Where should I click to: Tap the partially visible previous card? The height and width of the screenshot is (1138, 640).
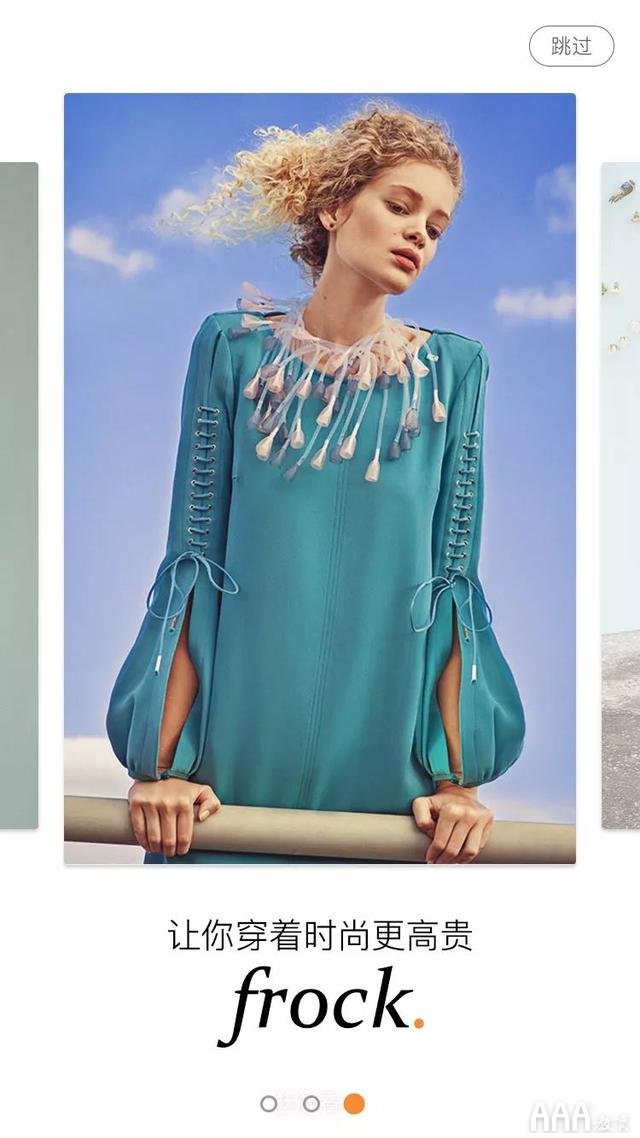coord(18,495)
